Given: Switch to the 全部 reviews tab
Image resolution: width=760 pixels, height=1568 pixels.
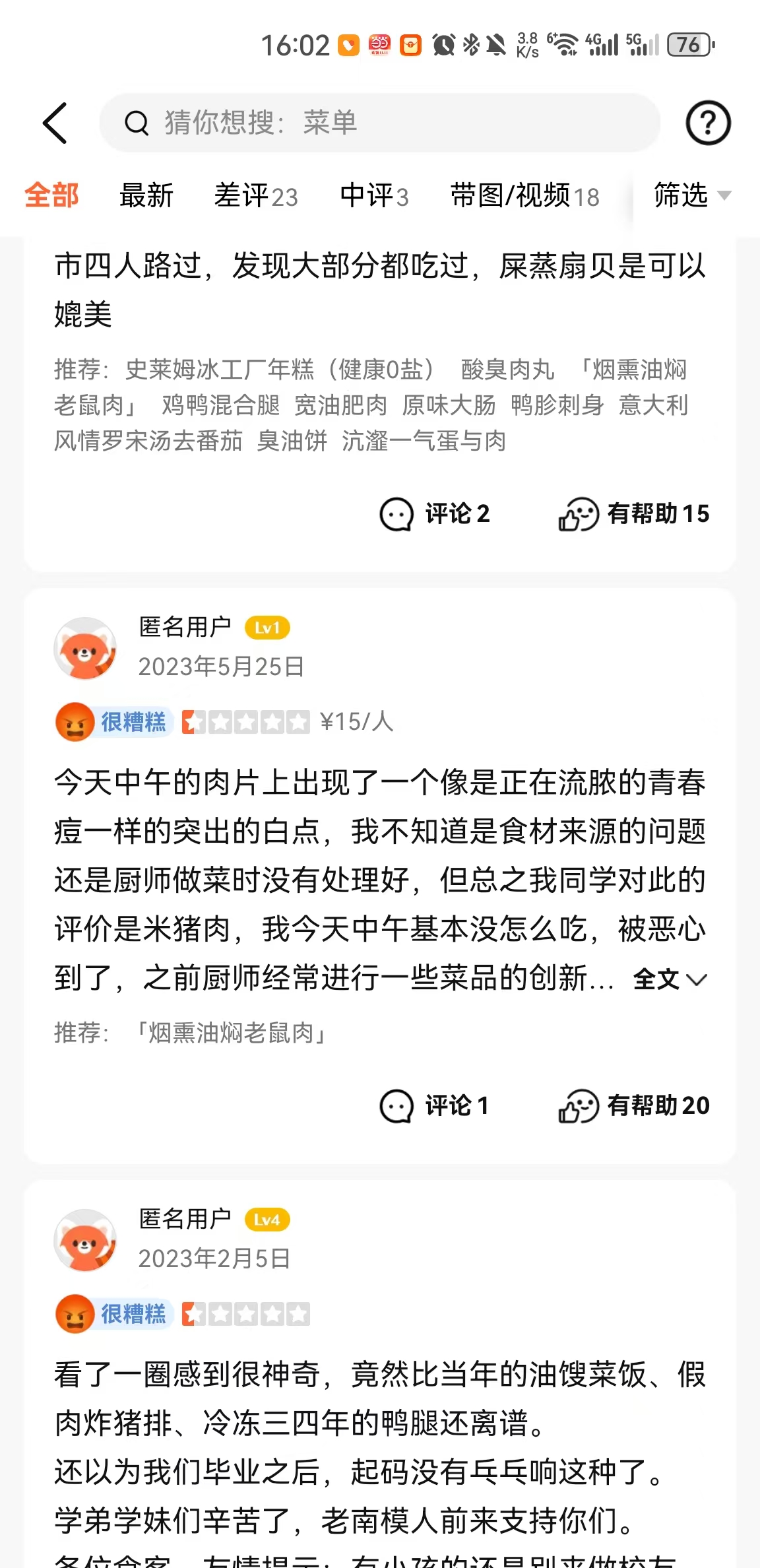Looking at the screenshot, I should click(51, 196).
